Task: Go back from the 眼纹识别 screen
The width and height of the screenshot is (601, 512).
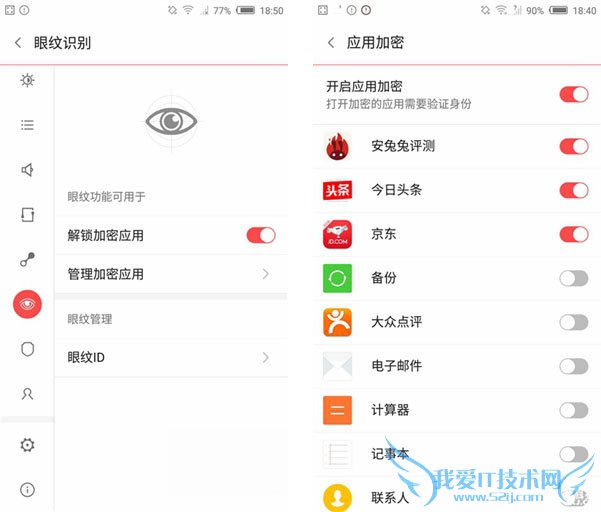Action: tap(18, 43)
